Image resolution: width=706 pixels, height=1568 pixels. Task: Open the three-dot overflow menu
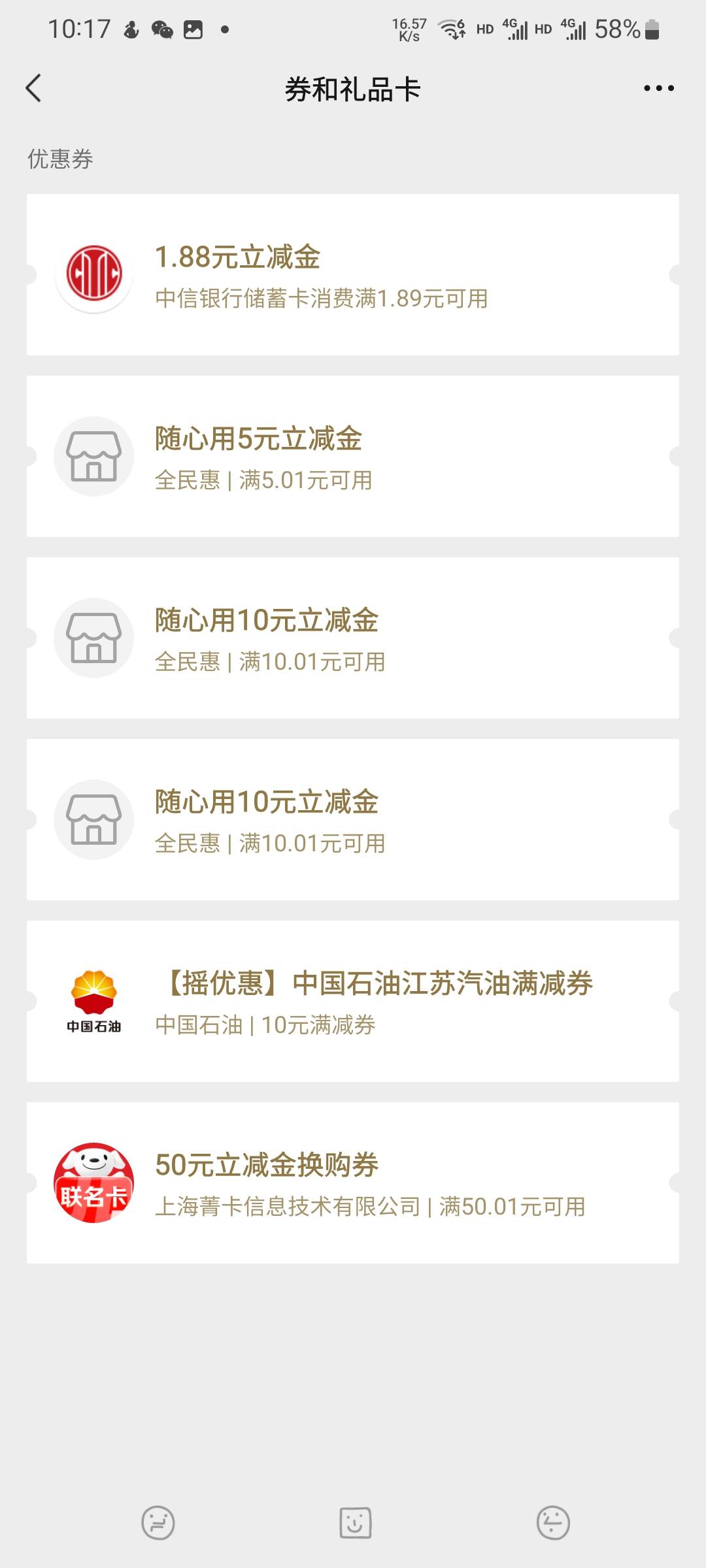pos(658,88)
